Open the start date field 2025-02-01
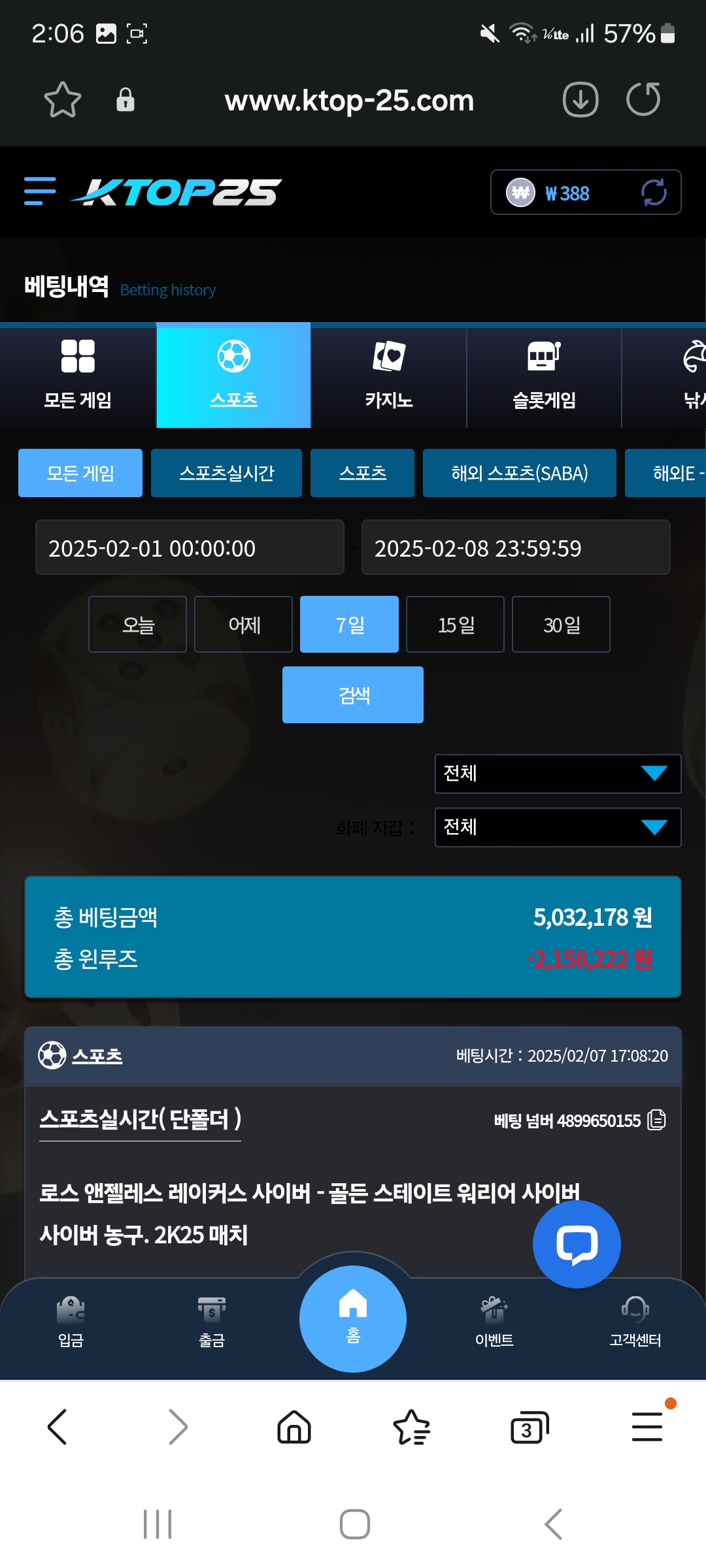706x1568 pixels. [190, 547]
